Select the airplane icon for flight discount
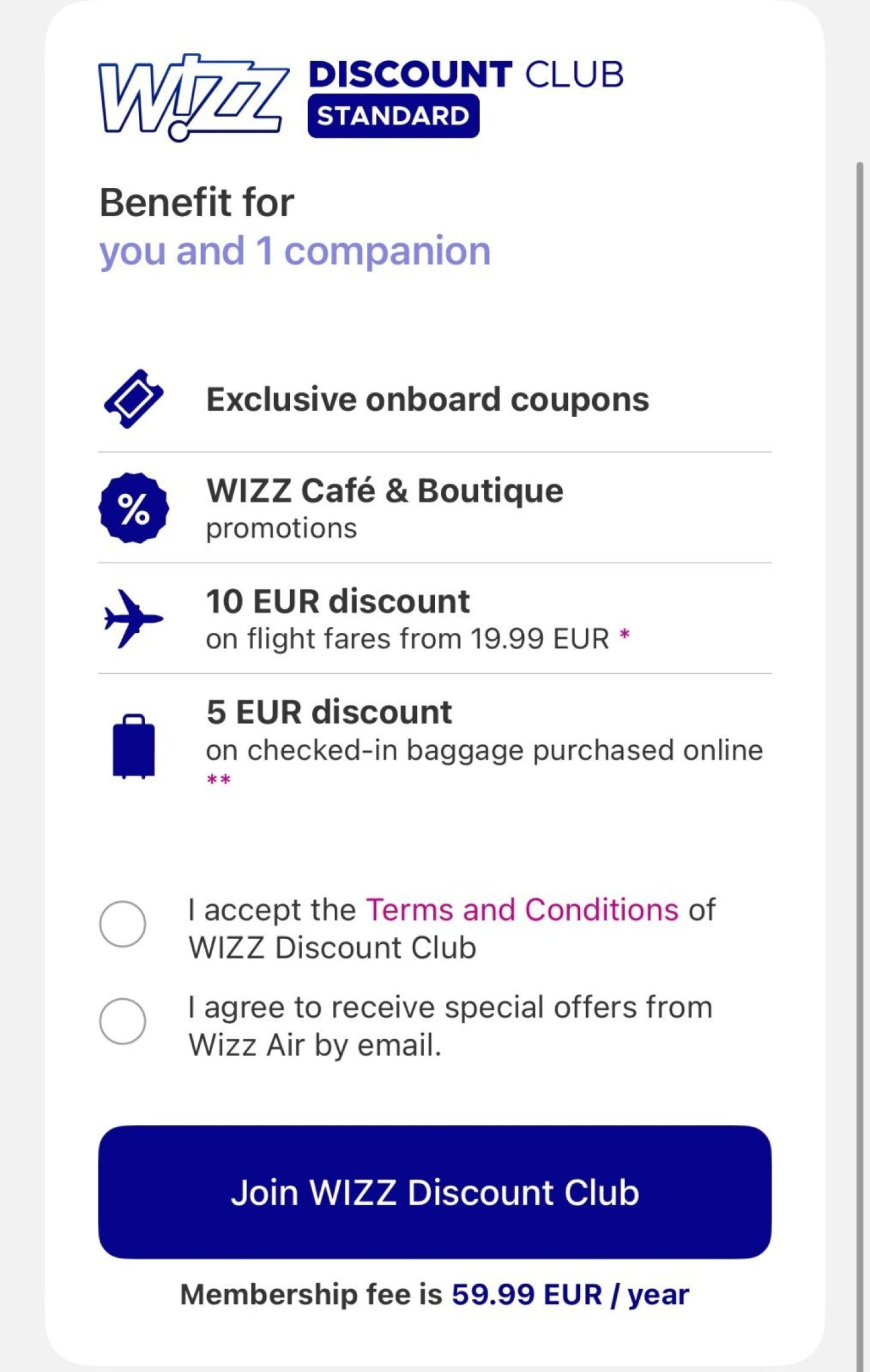 pyautogui.click(x=134, y=617)
